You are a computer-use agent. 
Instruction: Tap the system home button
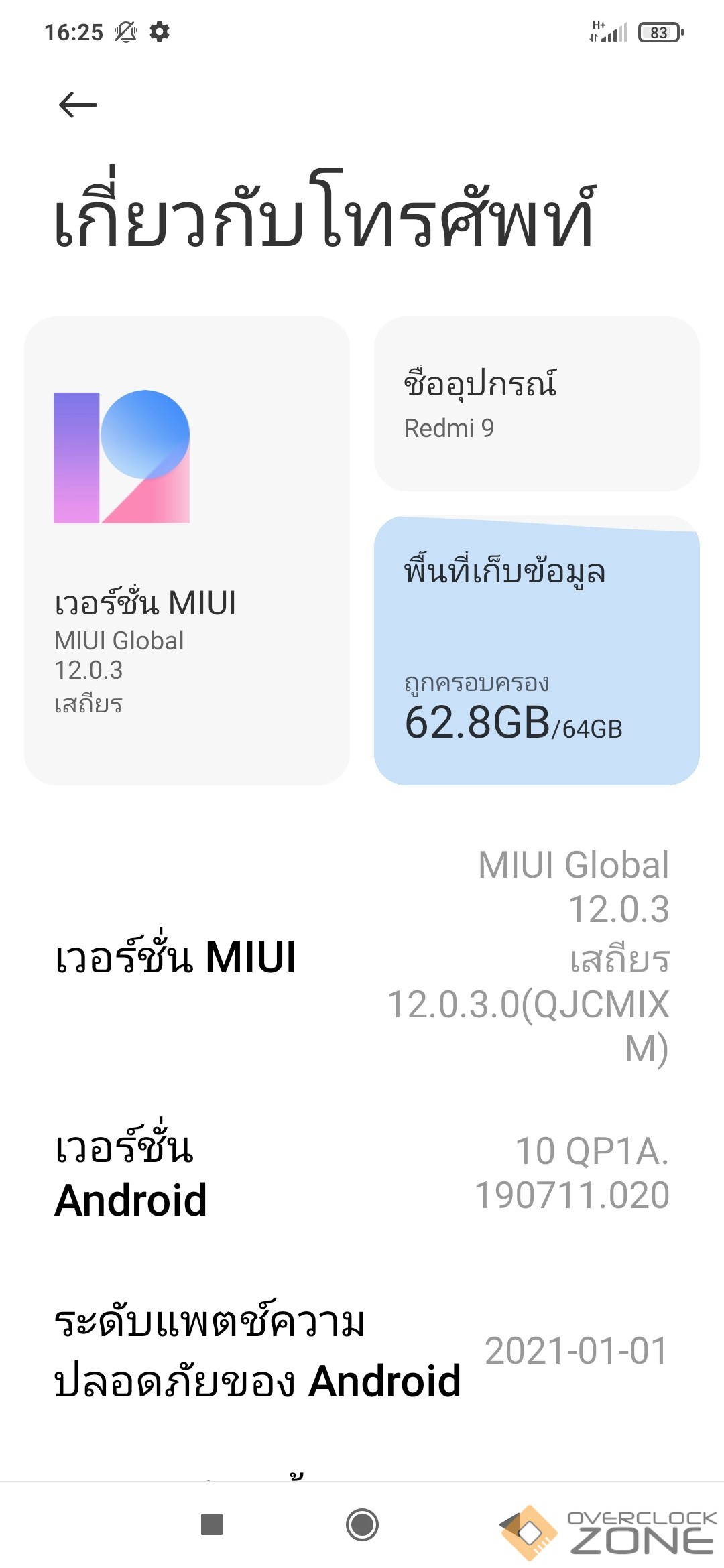362,1525
